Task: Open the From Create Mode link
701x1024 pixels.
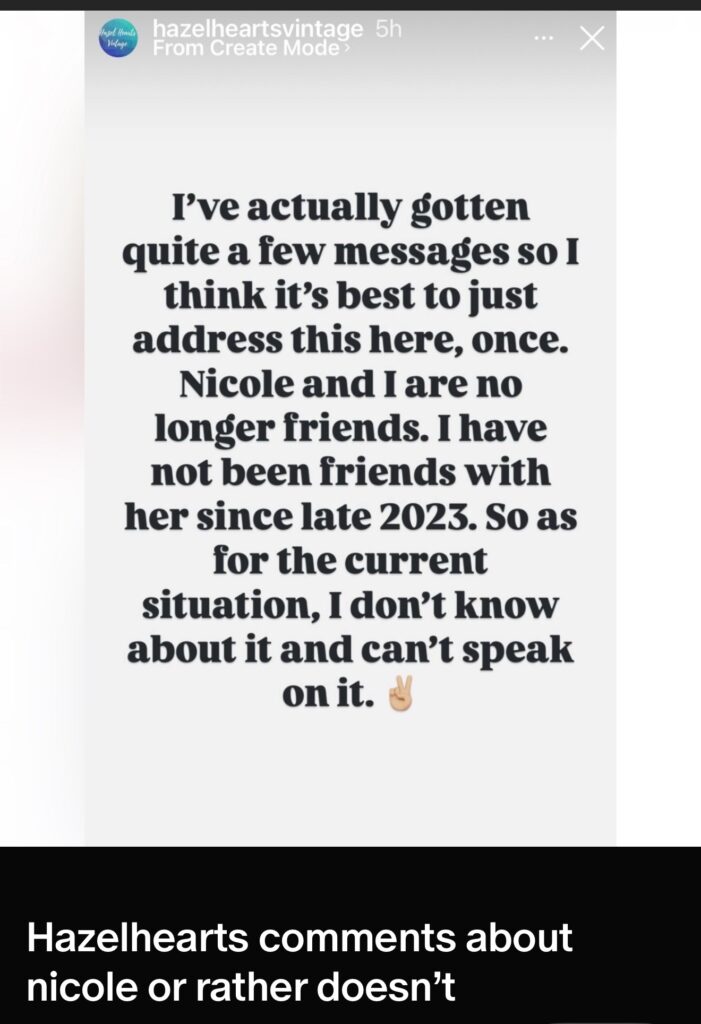Action: click(x=247, y=49)
